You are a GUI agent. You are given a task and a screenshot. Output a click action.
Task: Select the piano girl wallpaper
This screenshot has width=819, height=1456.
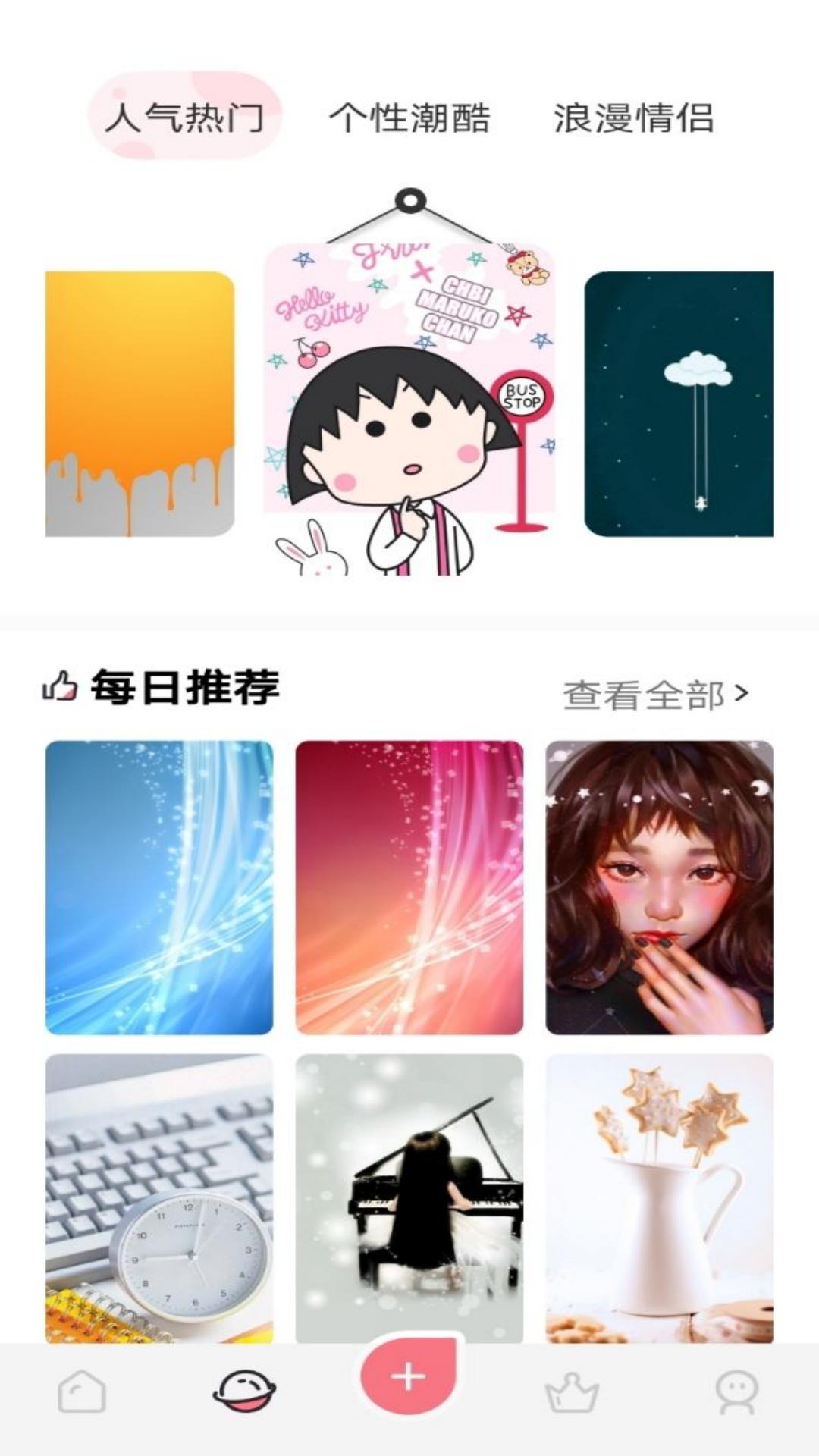tap(409, 1191)
